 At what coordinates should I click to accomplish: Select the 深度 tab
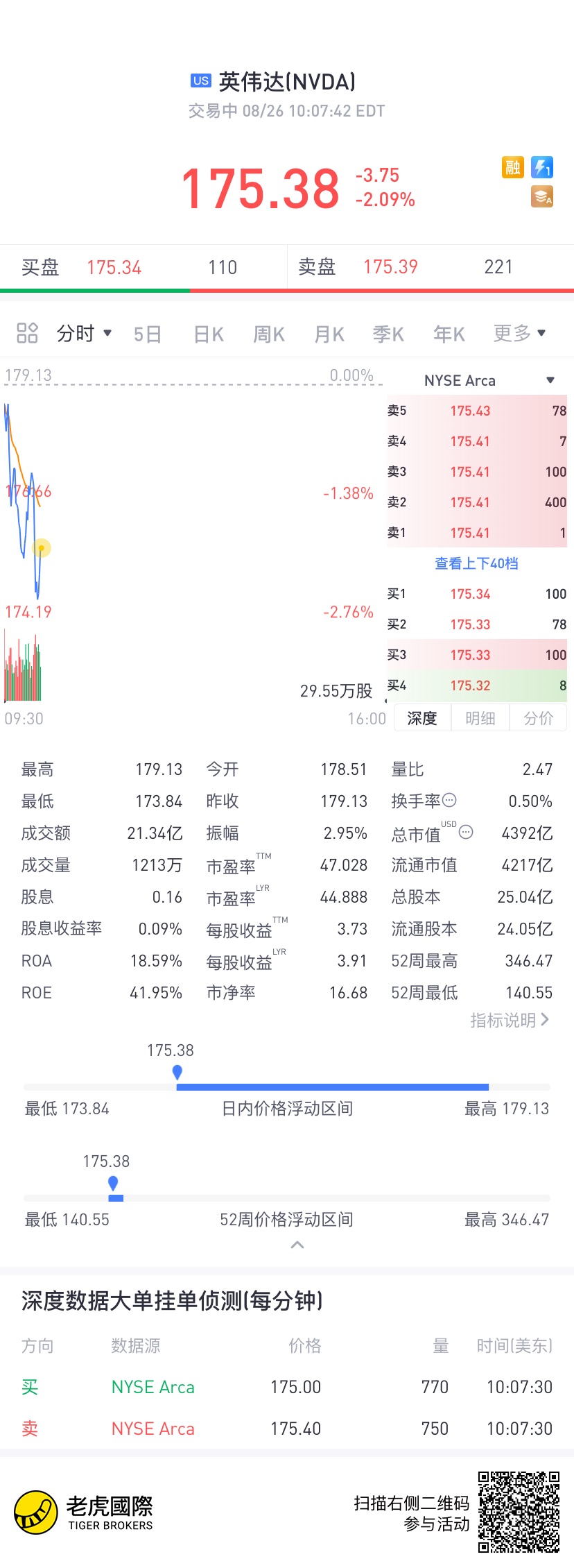pyautogui.click(x=422, y=718)
